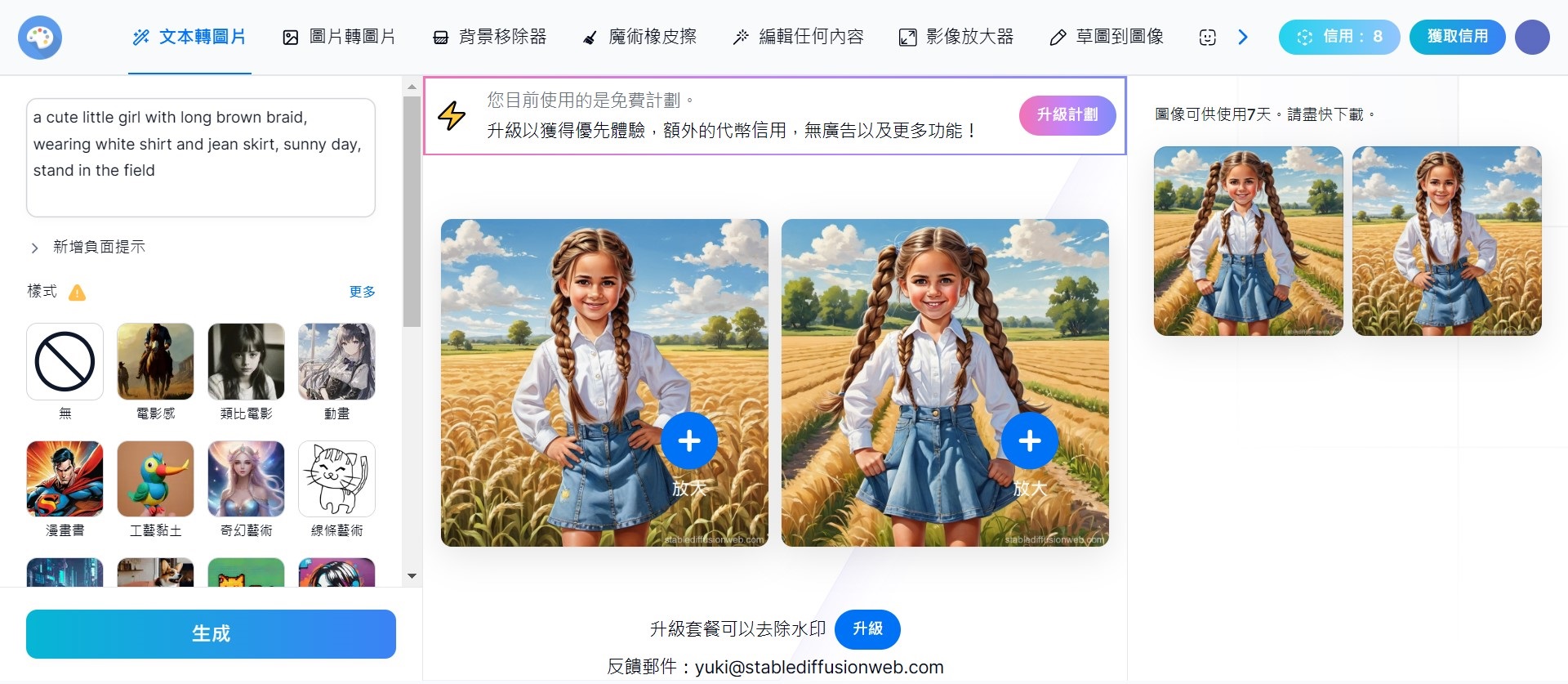Image resolution: width=1568 pixels, height=684 pixels.
Task: Tap the 獲取信用 button
Action: point(1457,37)
